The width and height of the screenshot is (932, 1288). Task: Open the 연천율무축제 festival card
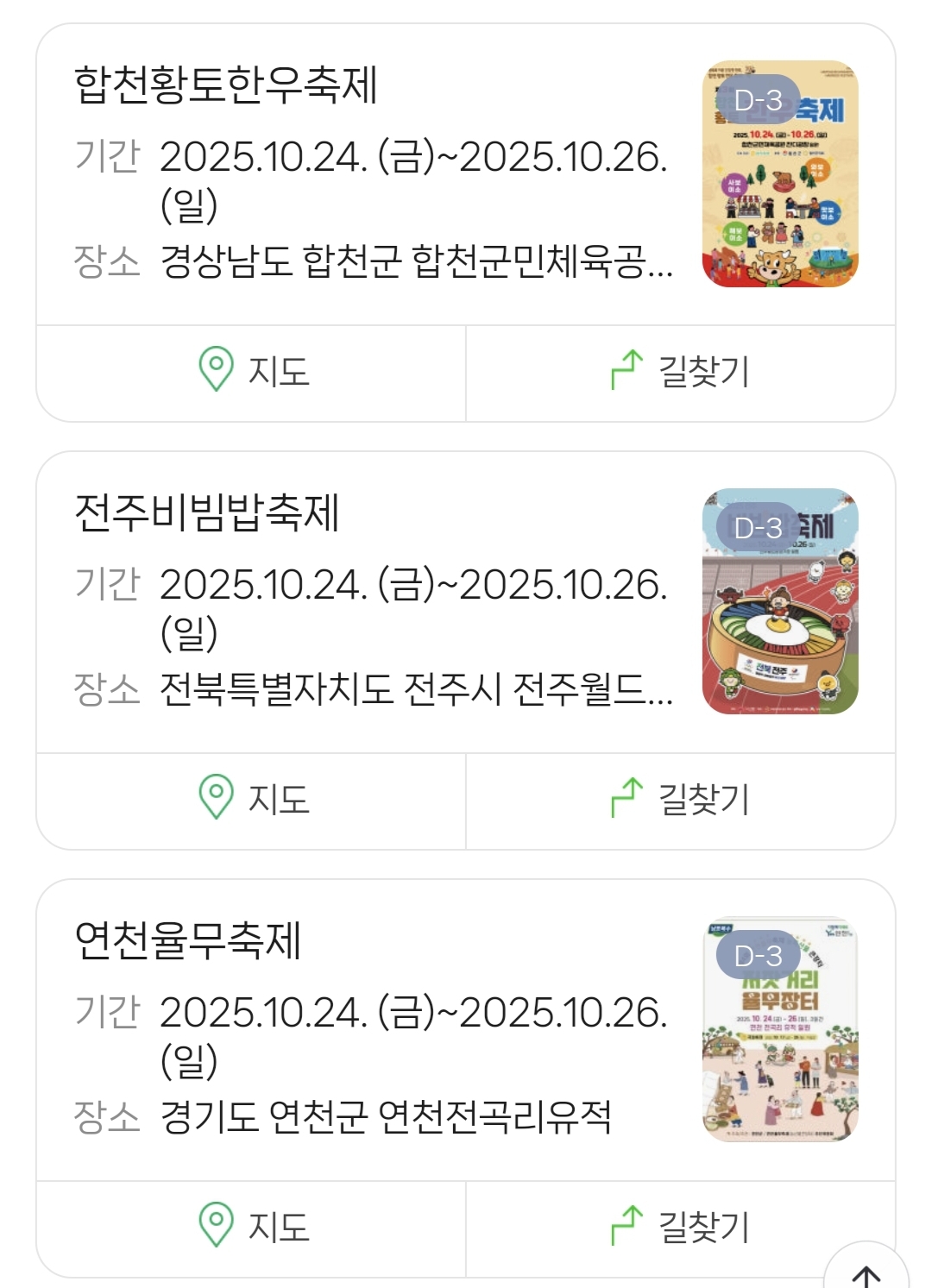(188, 940)
